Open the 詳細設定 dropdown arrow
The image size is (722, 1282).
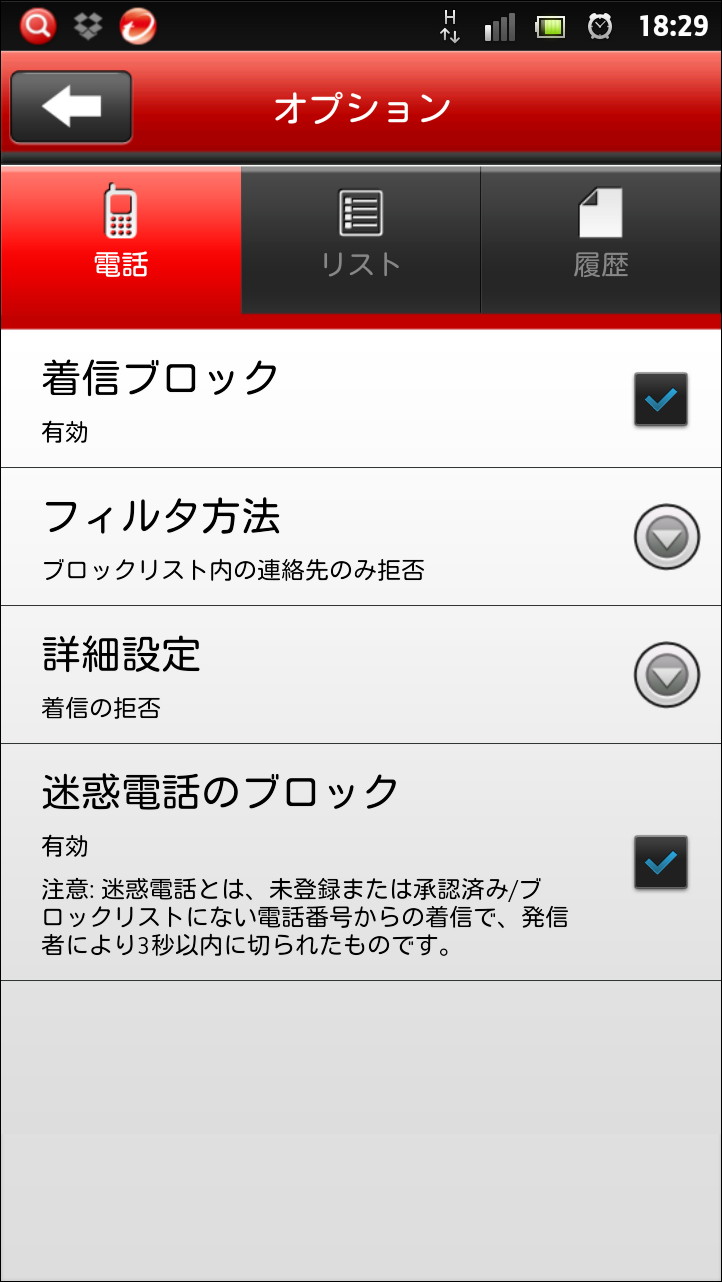point(665,674)
